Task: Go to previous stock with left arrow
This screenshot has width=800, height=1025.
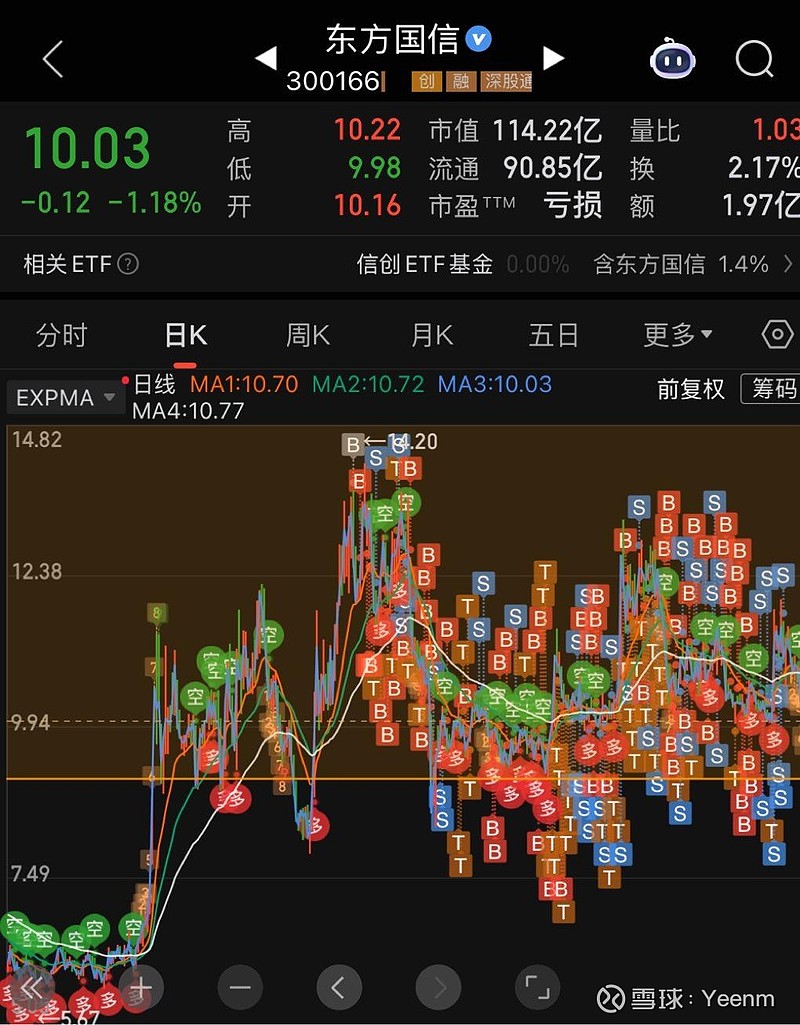Action: point(266,58)
